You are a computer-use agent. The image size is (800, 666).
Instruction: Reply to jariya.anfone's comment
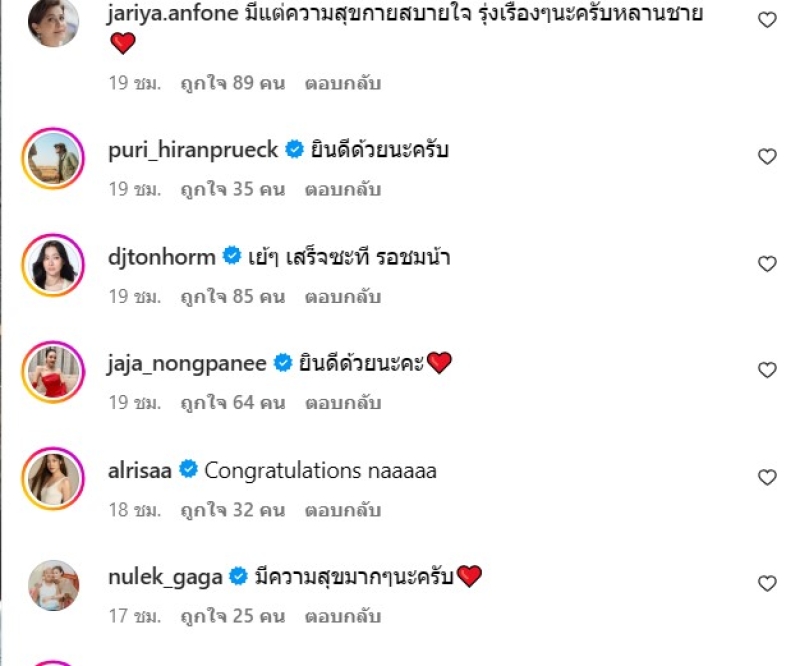pyautogui.click(x=343, y=83)
